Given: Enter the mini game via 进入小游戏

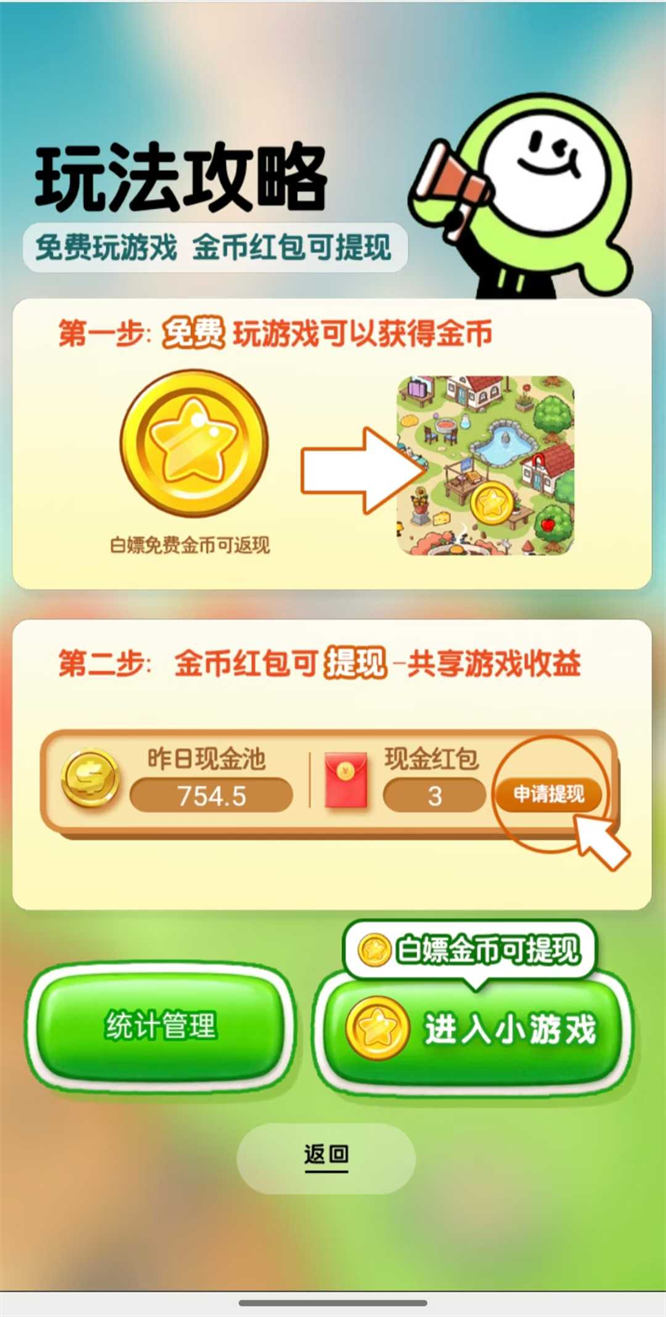Looking at the screenshot, I should click(475, 1030).
